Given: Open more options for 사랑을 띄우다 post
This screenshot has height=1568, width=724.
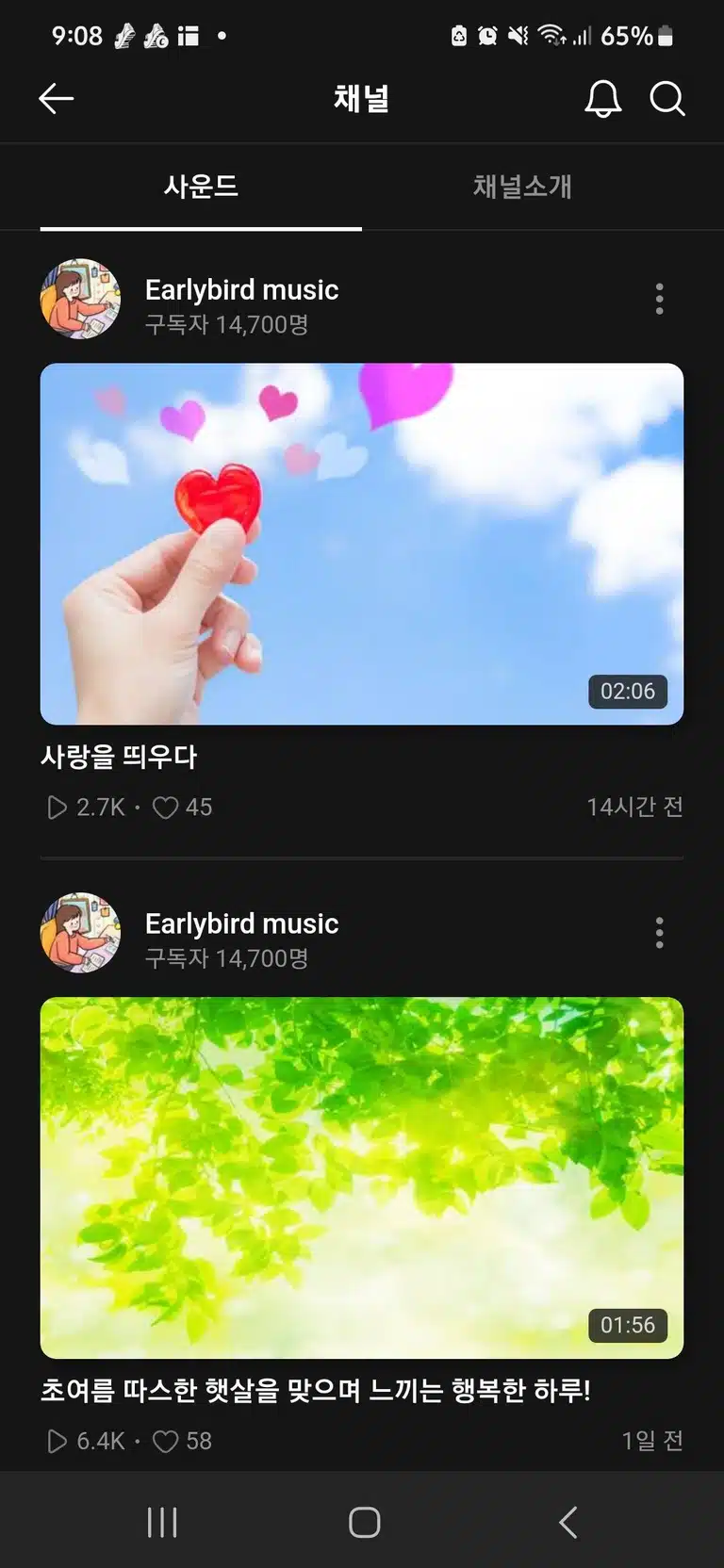Looking at the screenshot, I should tap(660, 299).
